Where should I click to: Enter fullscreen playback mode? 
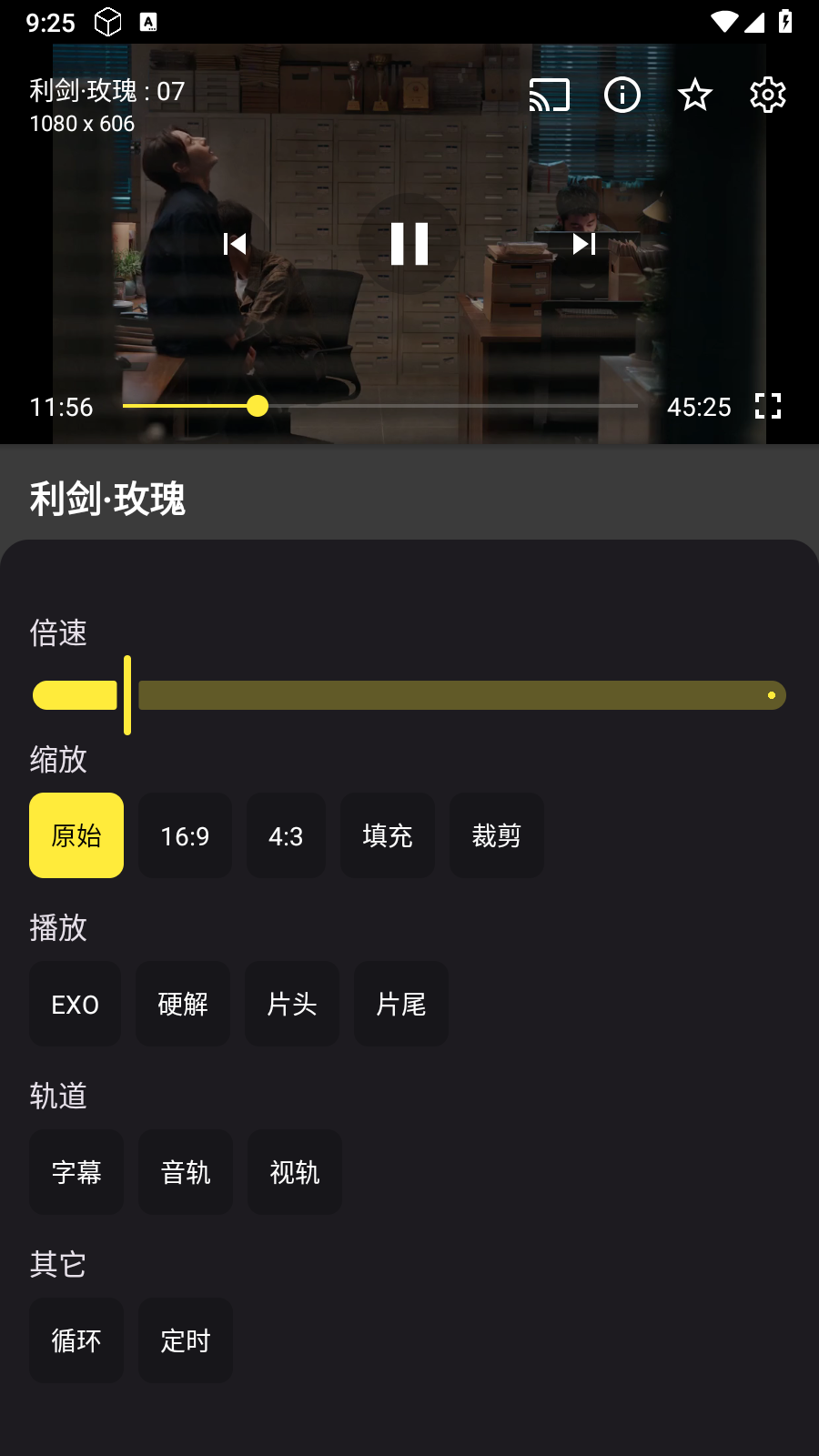(769, 407)
